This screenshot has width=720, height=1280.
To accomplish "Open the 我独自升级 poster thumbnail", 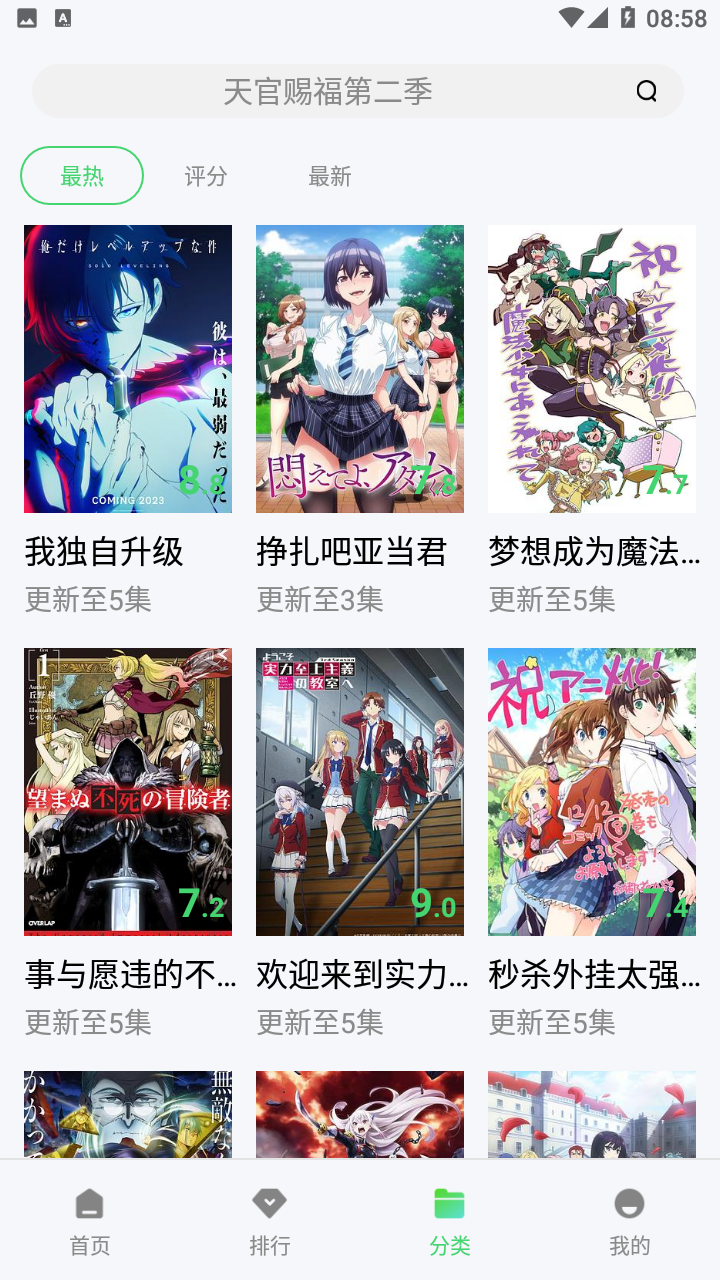I will pyautogui.click(x=127, y=368).
